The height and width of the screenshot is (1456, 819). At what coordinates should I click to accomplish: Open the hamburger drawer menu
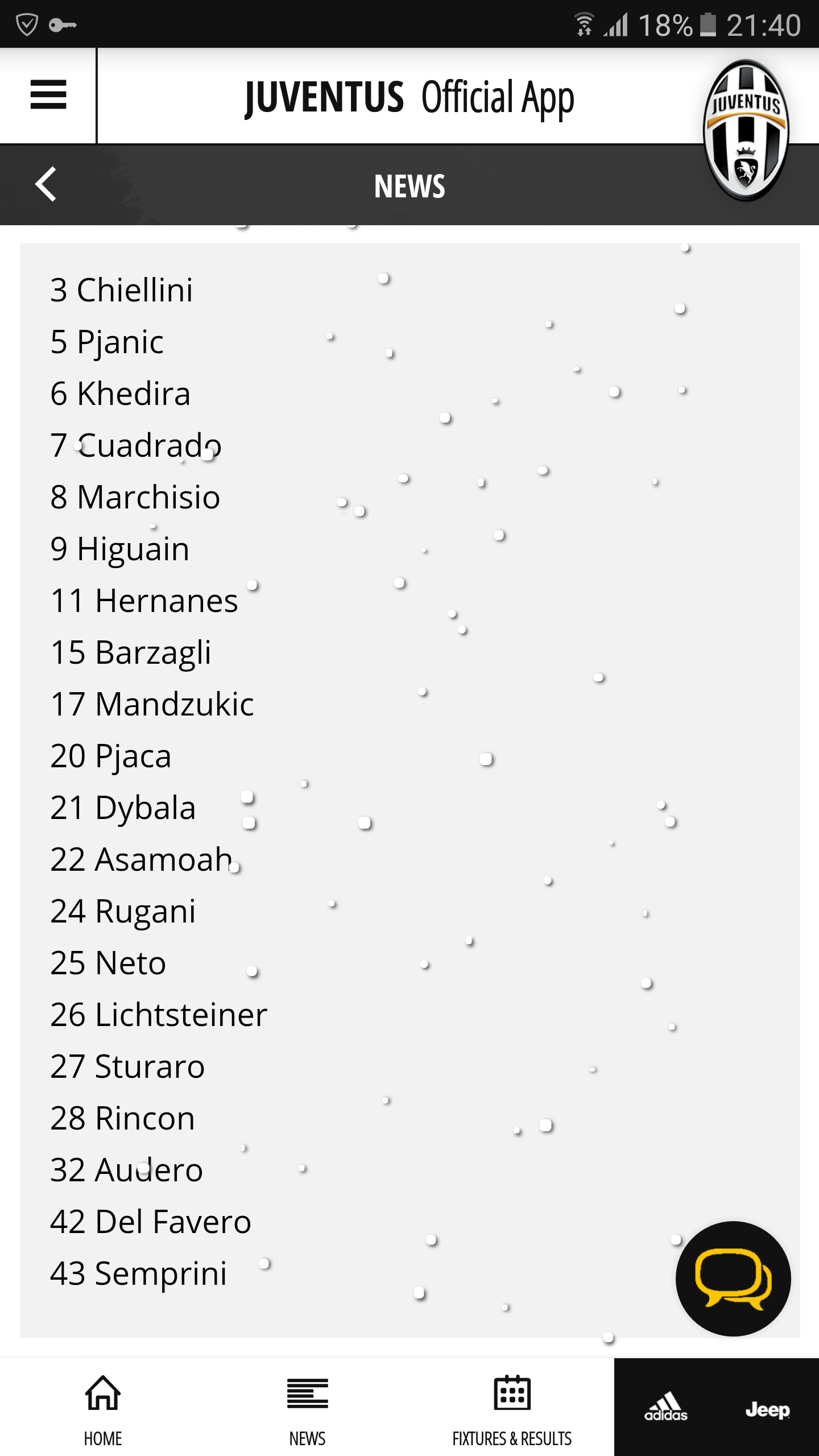pyautogui.click(x=48, y=95)
